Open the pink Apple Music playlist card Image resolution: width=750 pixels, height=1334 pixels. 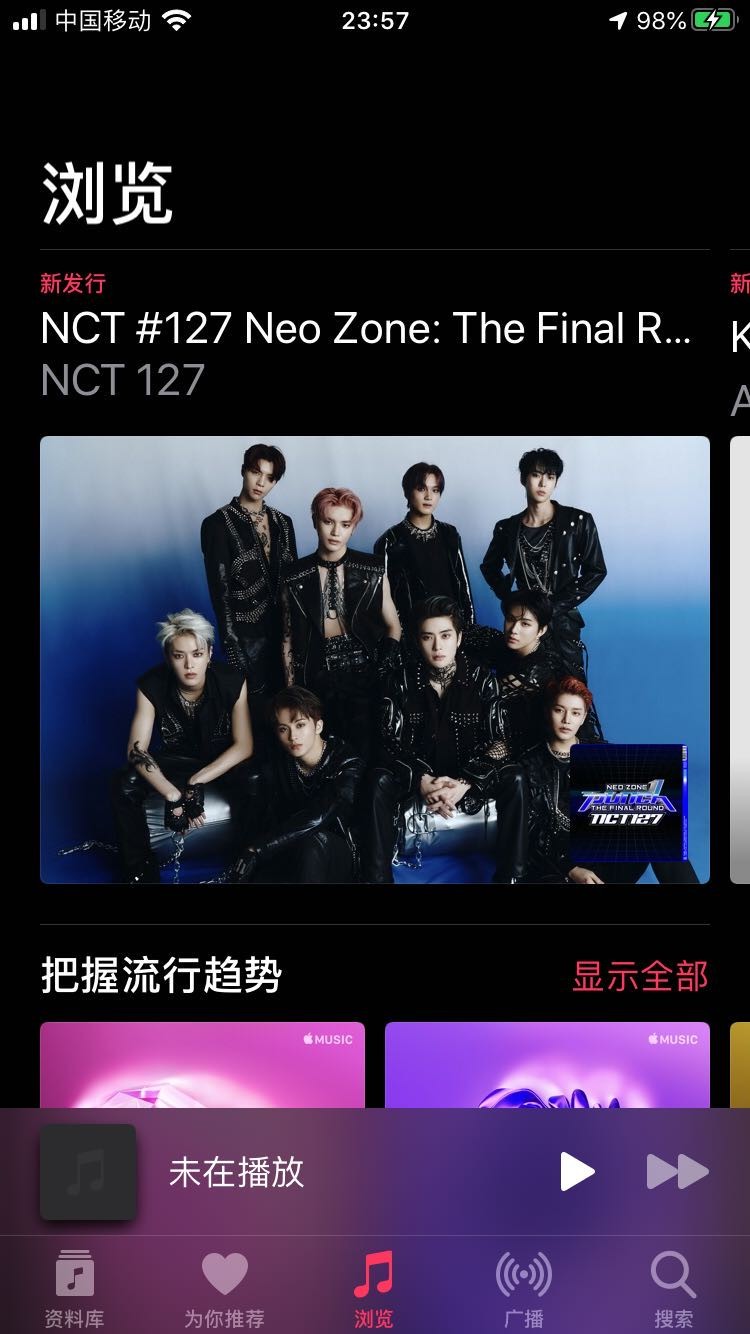tap(202, 1065)
